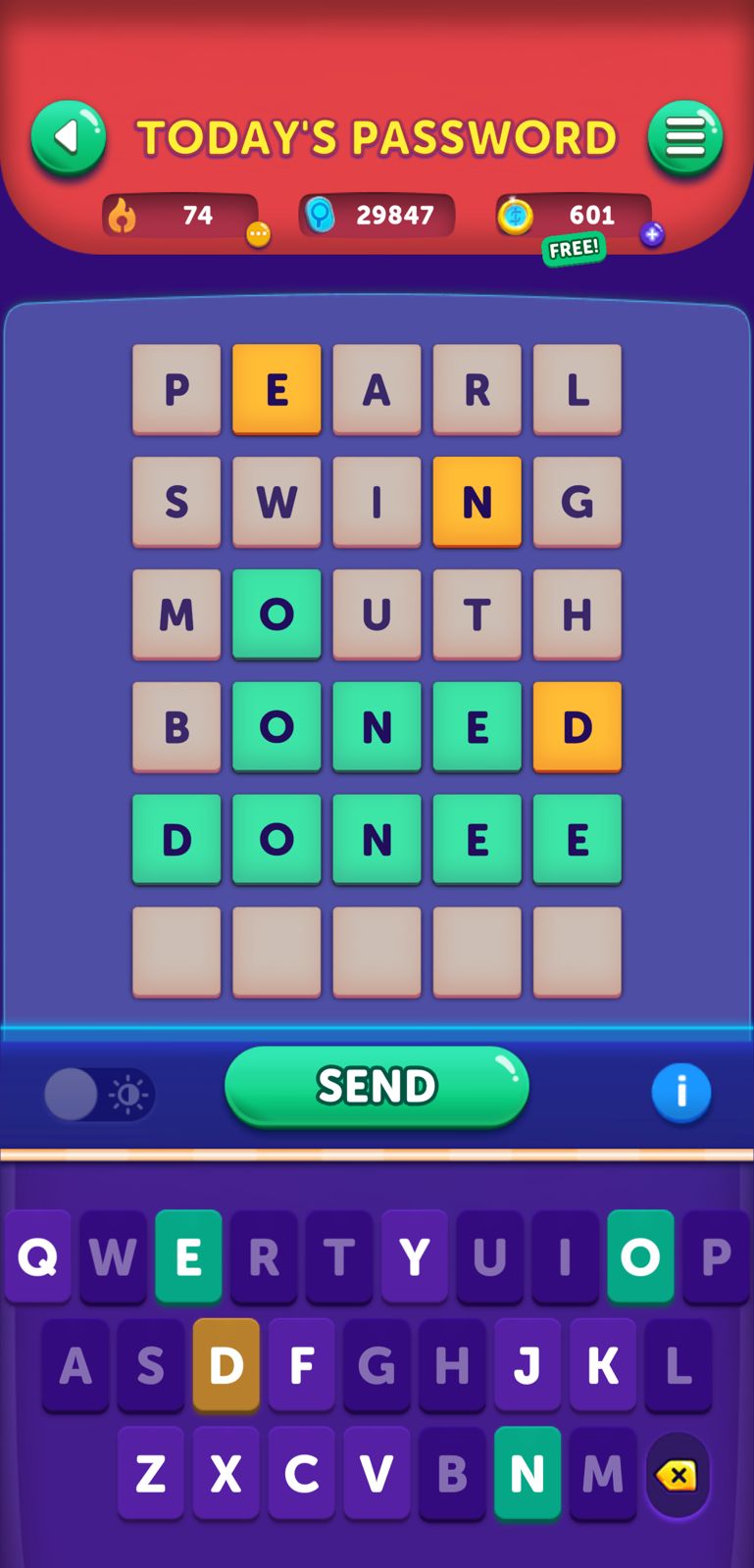
Task: Tap SEND to submit the guess
Action: tap(377, 1086)
